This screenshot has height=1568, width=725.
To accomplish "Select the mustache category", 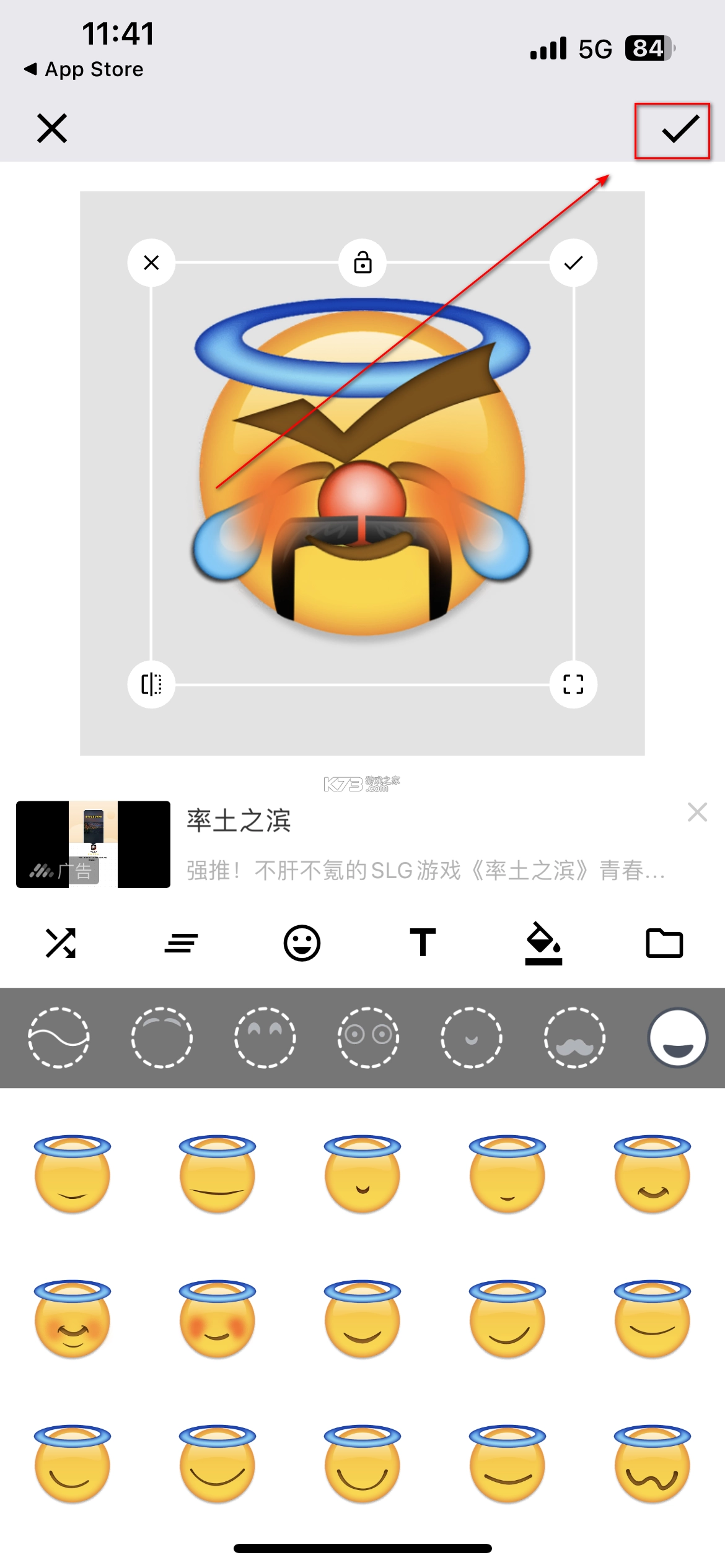I will pos(574,1038).
